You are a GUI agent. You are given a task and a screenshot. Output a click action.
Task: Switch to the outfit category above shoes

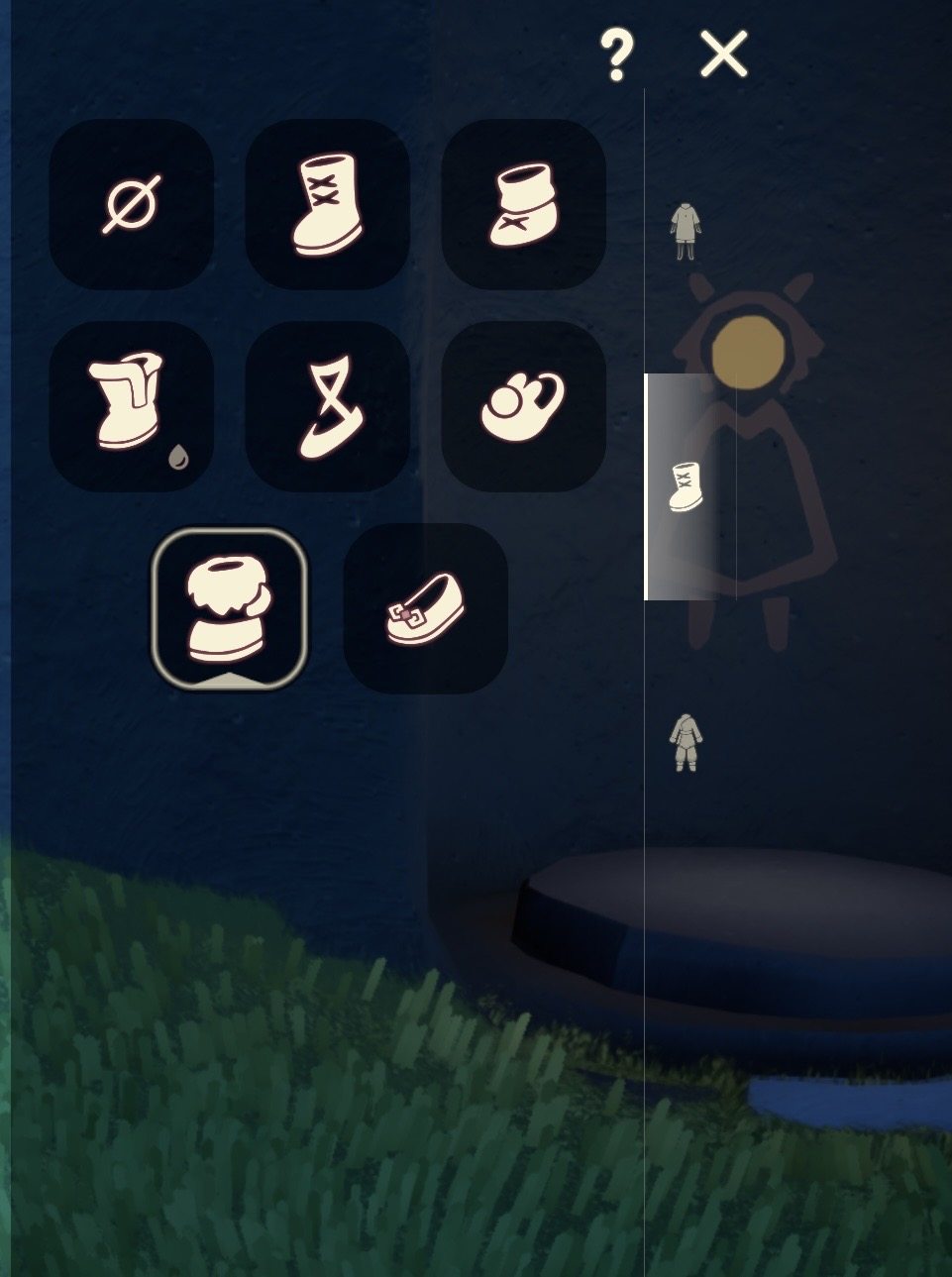[685, 230]
